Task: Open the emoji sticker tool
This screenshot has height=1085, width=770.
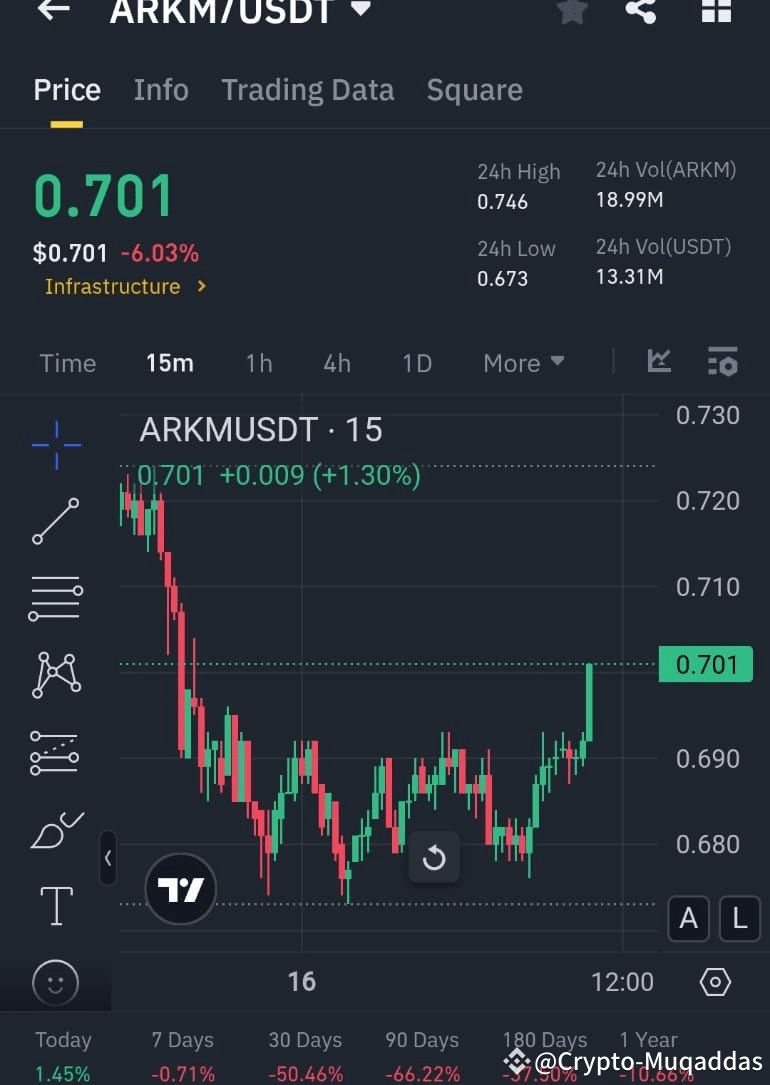Action: pyautogui.click(x=56, y=982)
